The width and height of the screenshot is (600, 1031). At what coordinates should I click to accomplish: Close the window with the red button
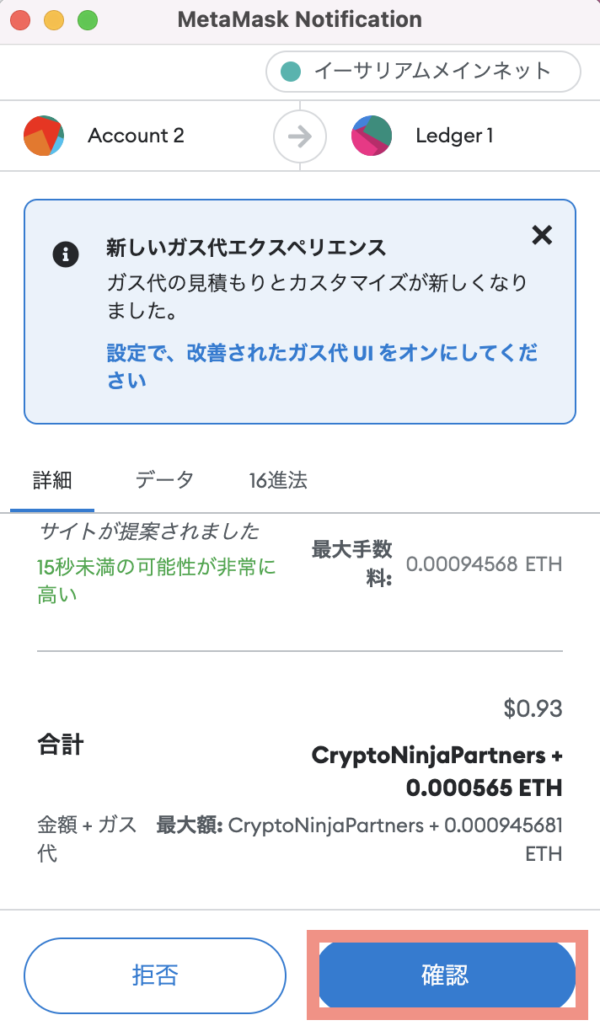pyautogui.click(x=20, y=20)
